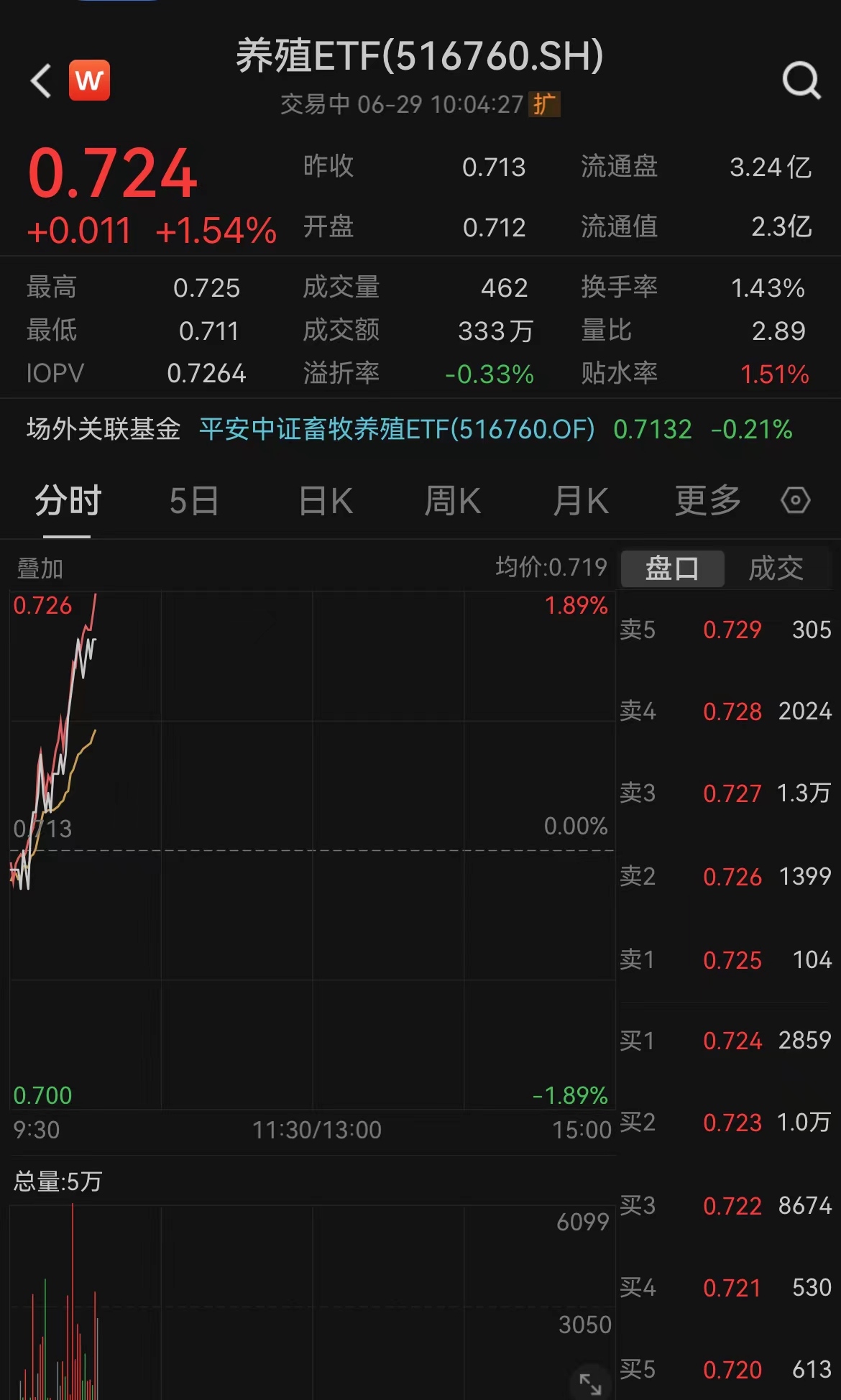Open the 更多 chart options
This screenshot has height=1400, width=841.
pyautogui.click(x=707, y=501)
